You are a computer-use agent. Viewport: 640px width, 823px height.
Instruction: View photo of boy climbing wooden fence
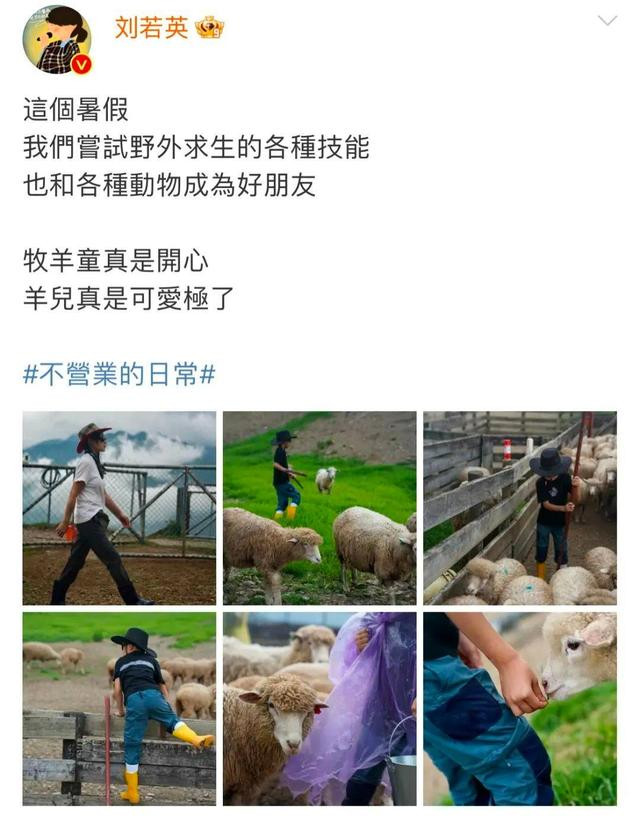pos(119,708)
